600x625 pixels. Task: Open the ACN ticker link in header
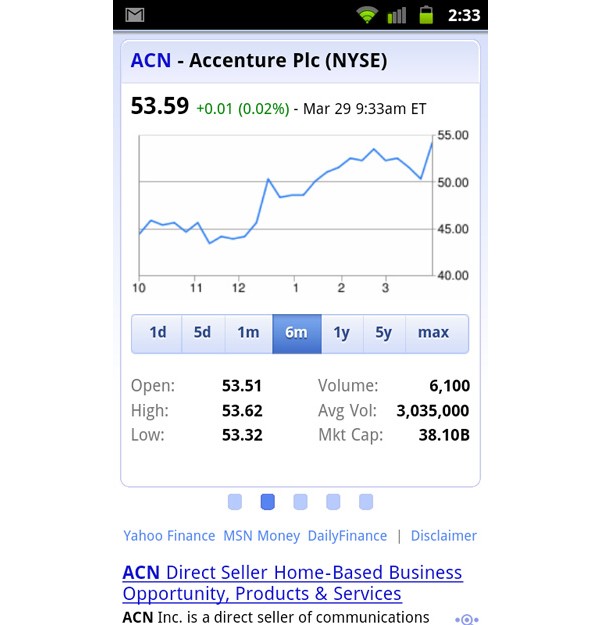point(151,61)
